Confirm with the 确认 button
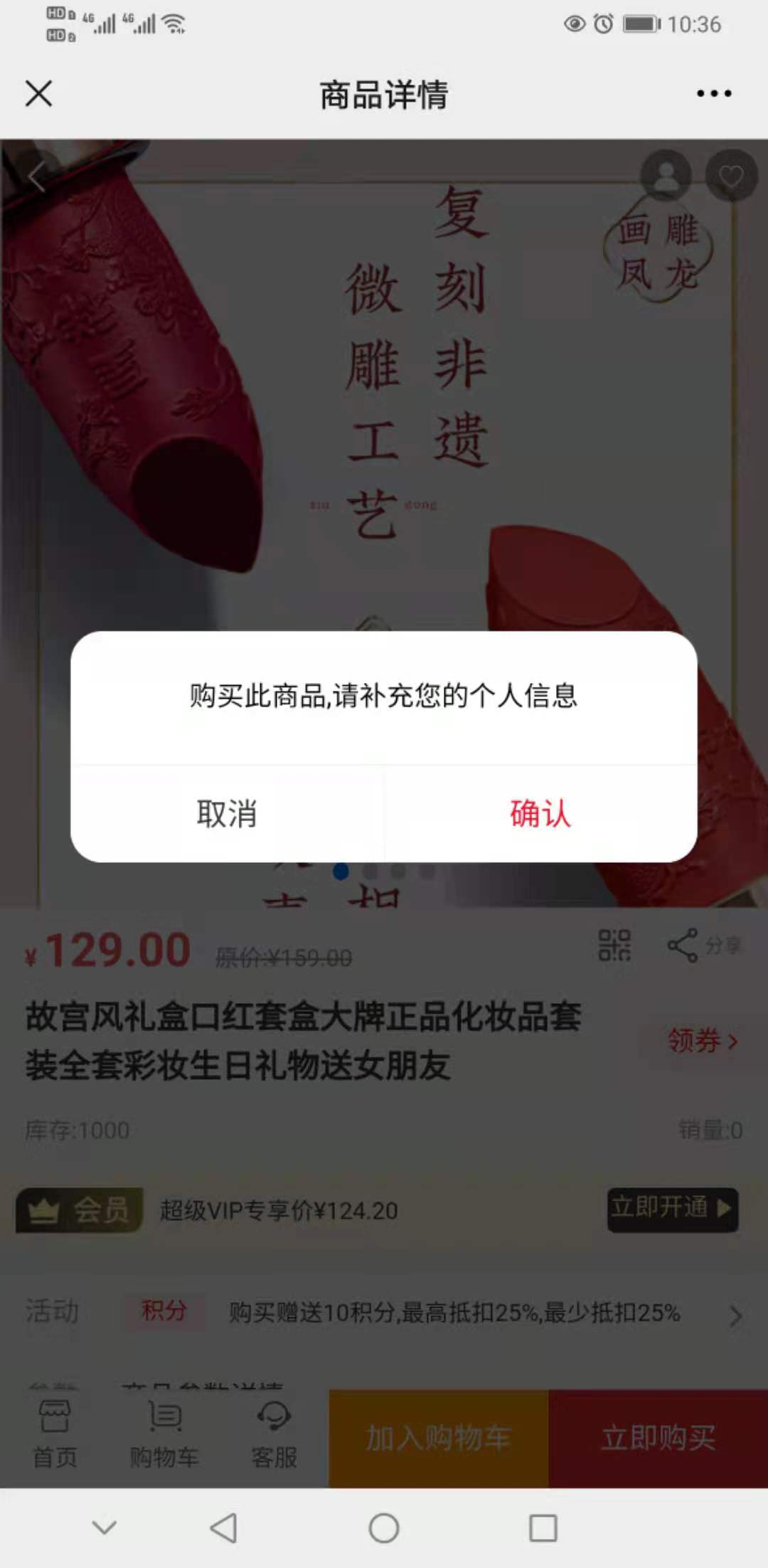Screen dimensions: 768x1568 pos(540,813)
